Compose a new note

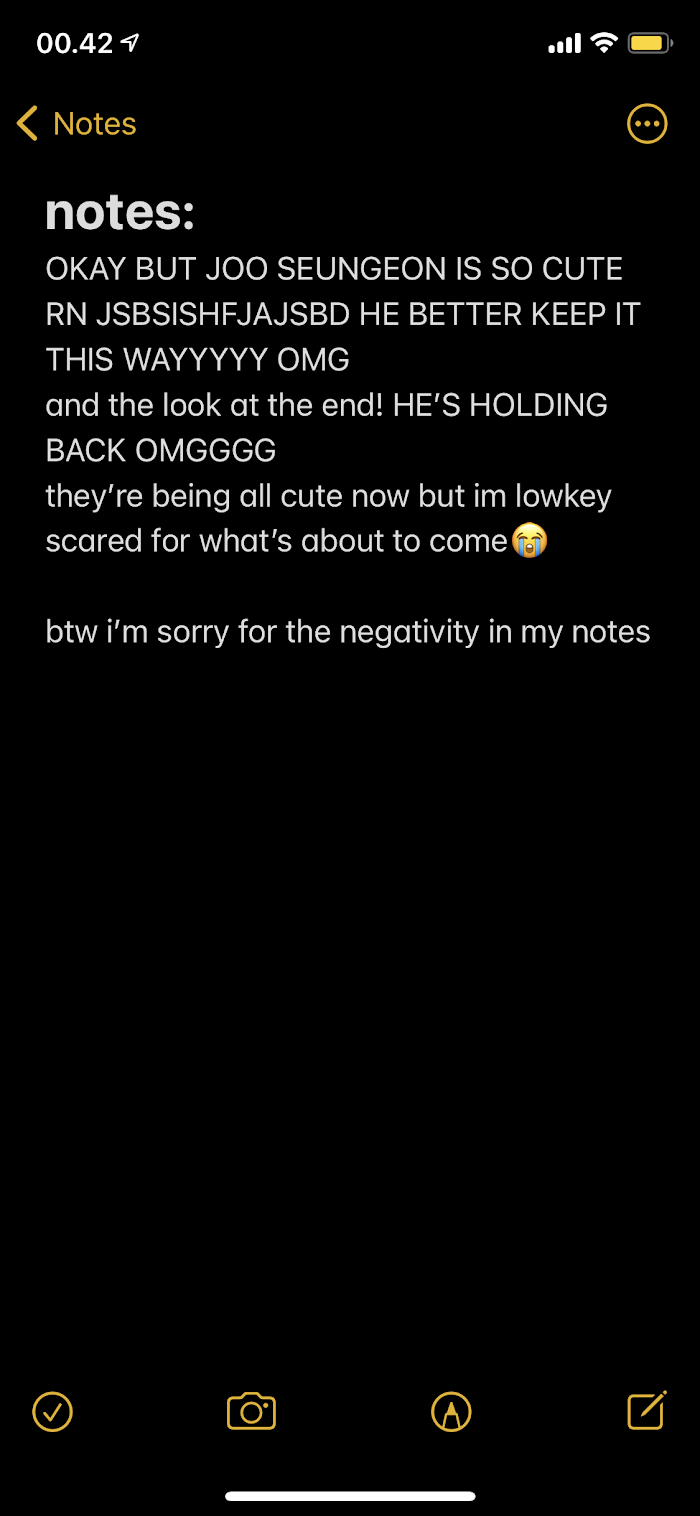click(646, 1410)
